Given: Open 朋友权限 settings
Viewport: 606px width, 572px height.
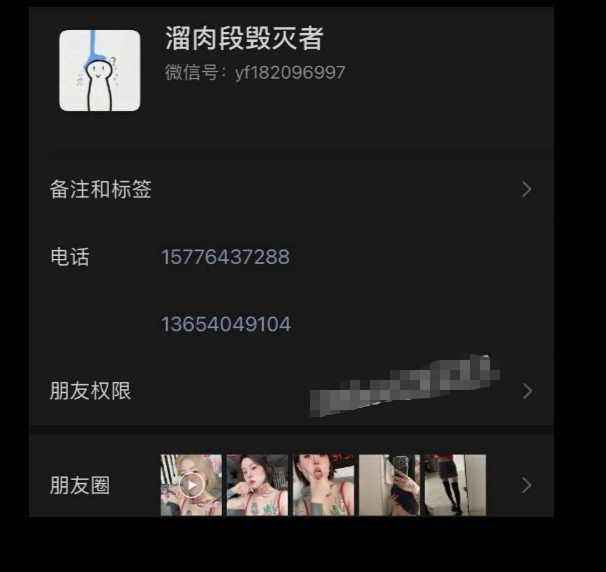Looking at the screenshot, I should [x=290, y=391].
